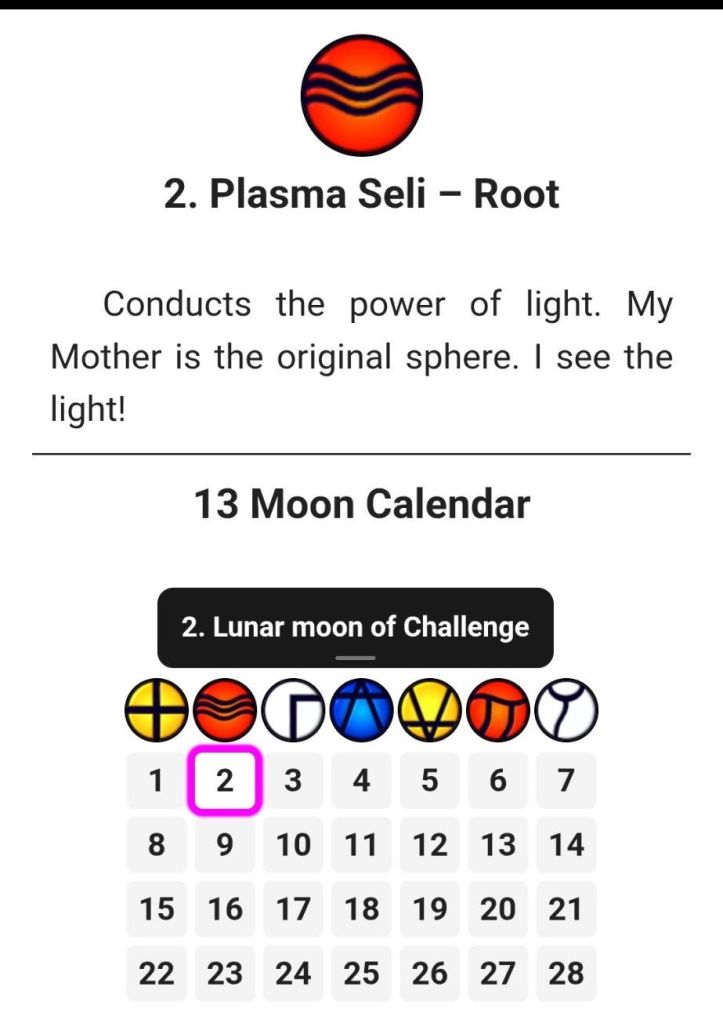Select day 13 in the calendar
This screenshot has height=1023, width=723.
pyautogui.click(x=498, y=845)
